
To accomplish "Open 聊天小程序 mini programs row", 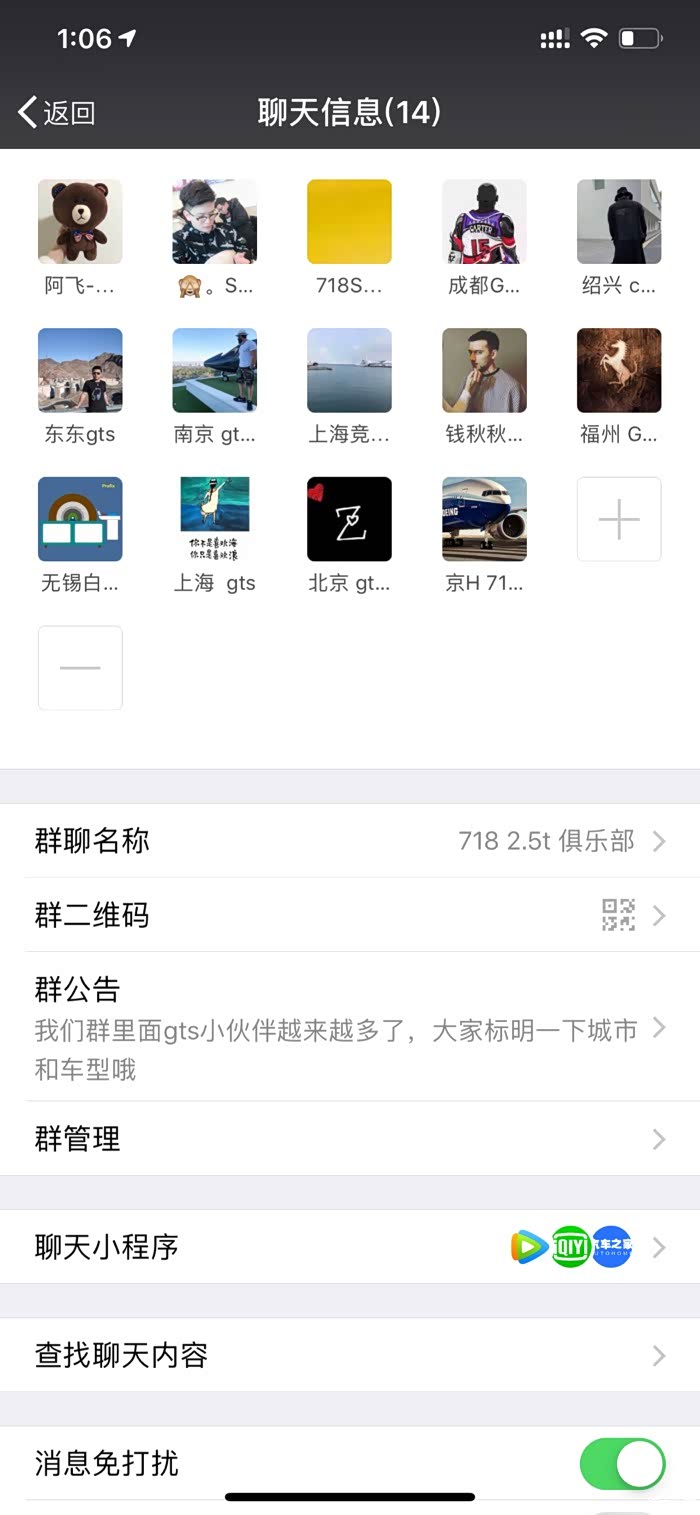I will pyautogui.click(x=350, y=1247).
